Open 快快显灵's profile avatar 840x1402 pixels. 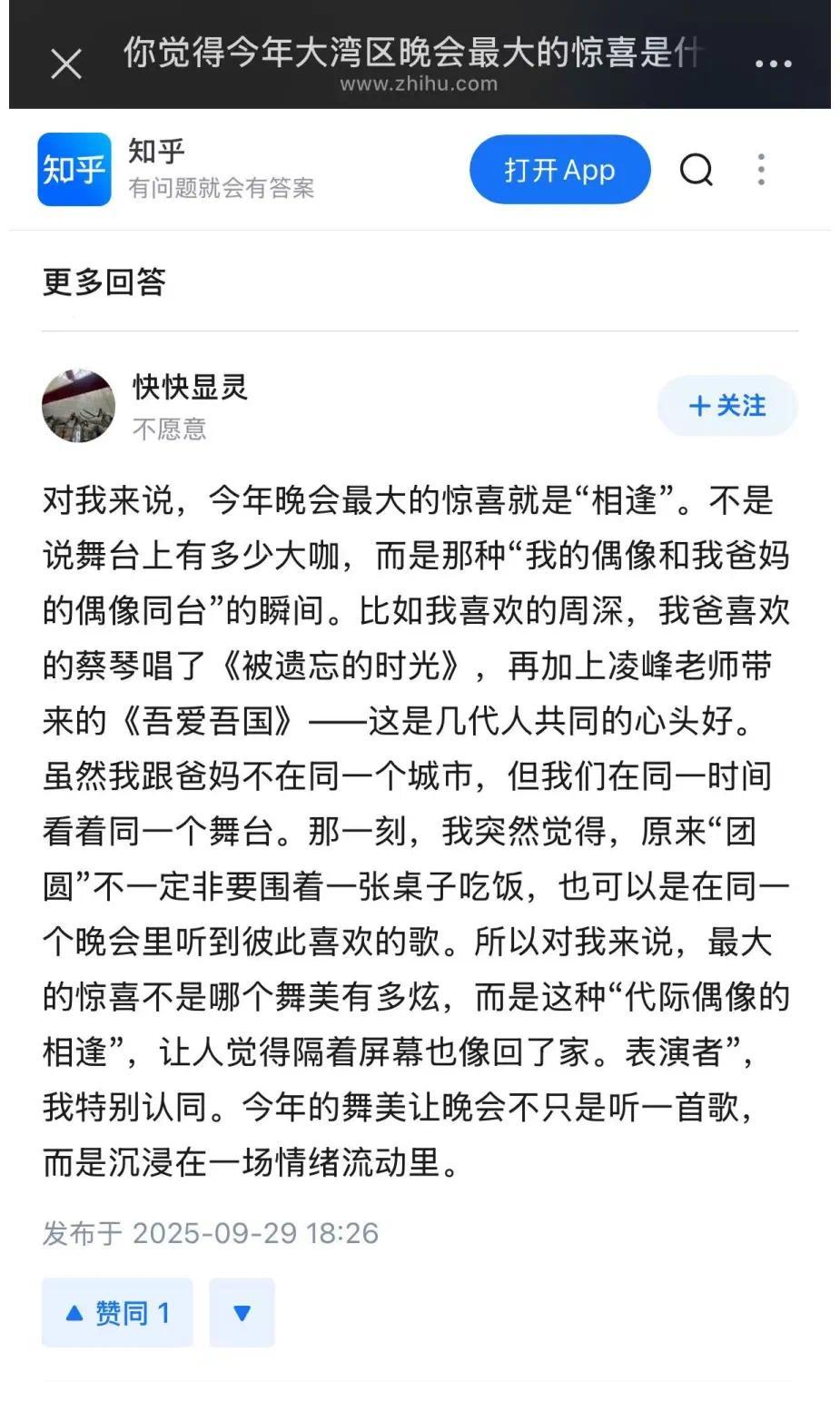click(78, 406)
